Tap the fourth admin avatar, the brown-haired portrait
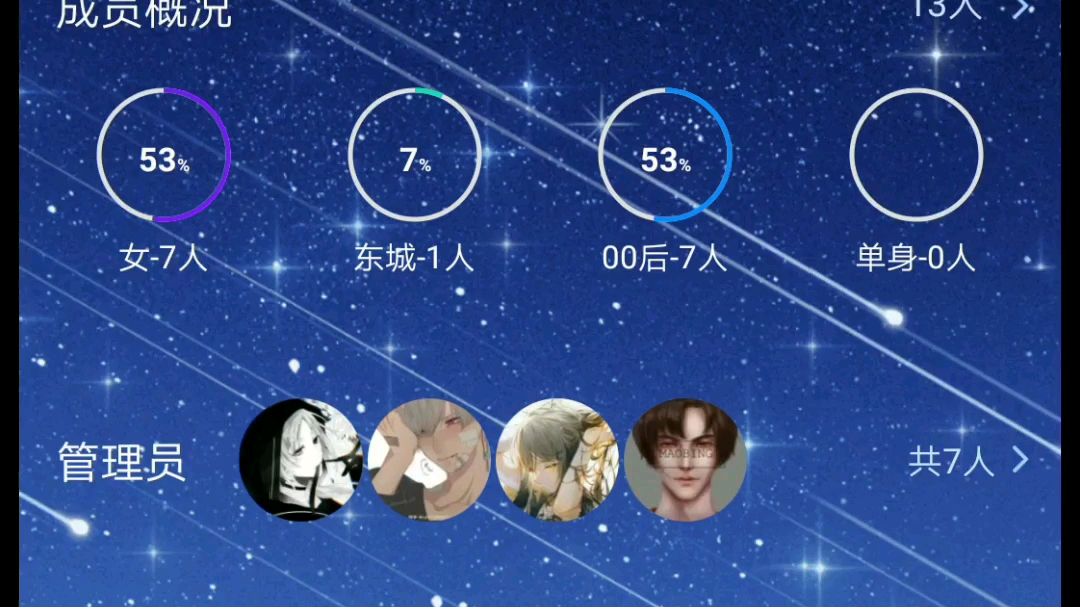 coord(685,459)
